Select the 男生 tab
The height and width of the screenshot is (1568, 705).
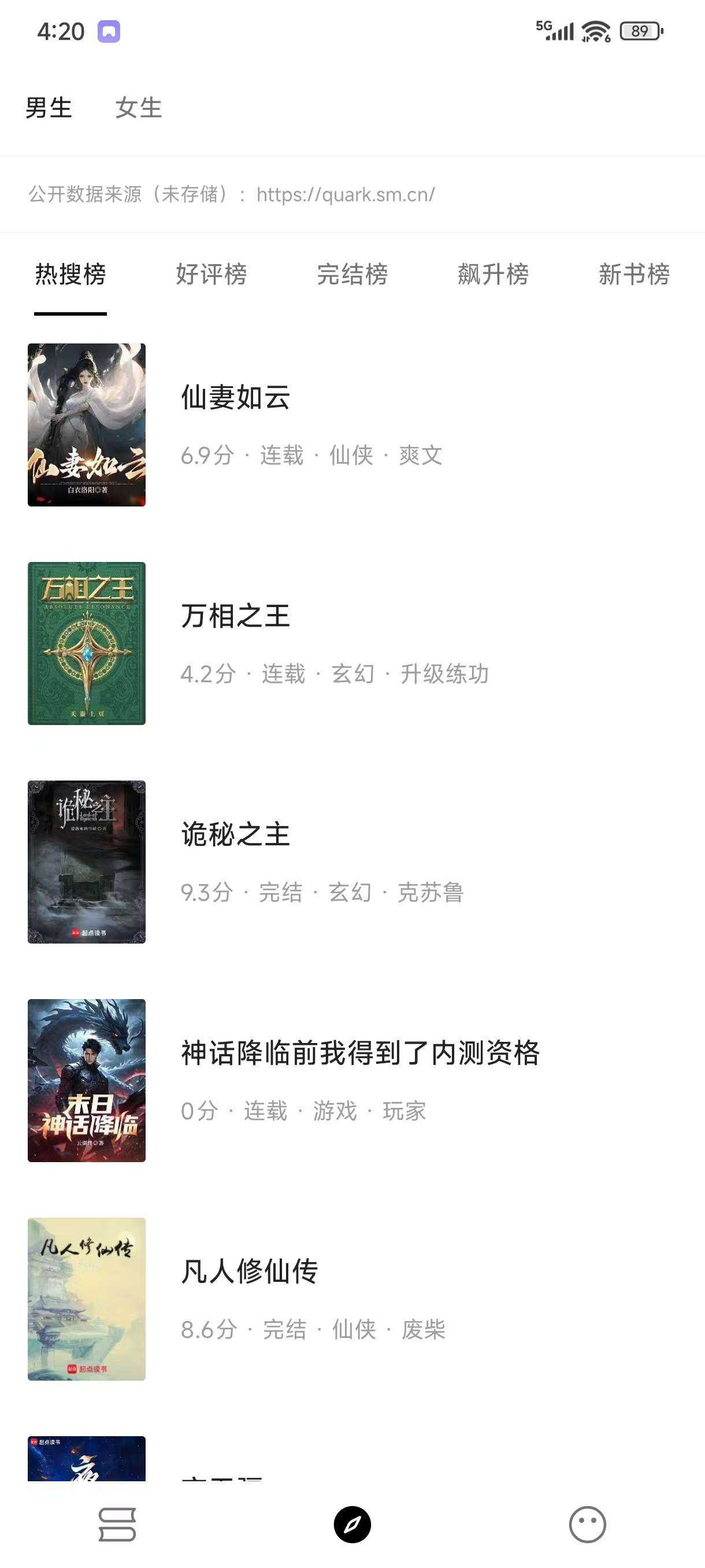49,108
